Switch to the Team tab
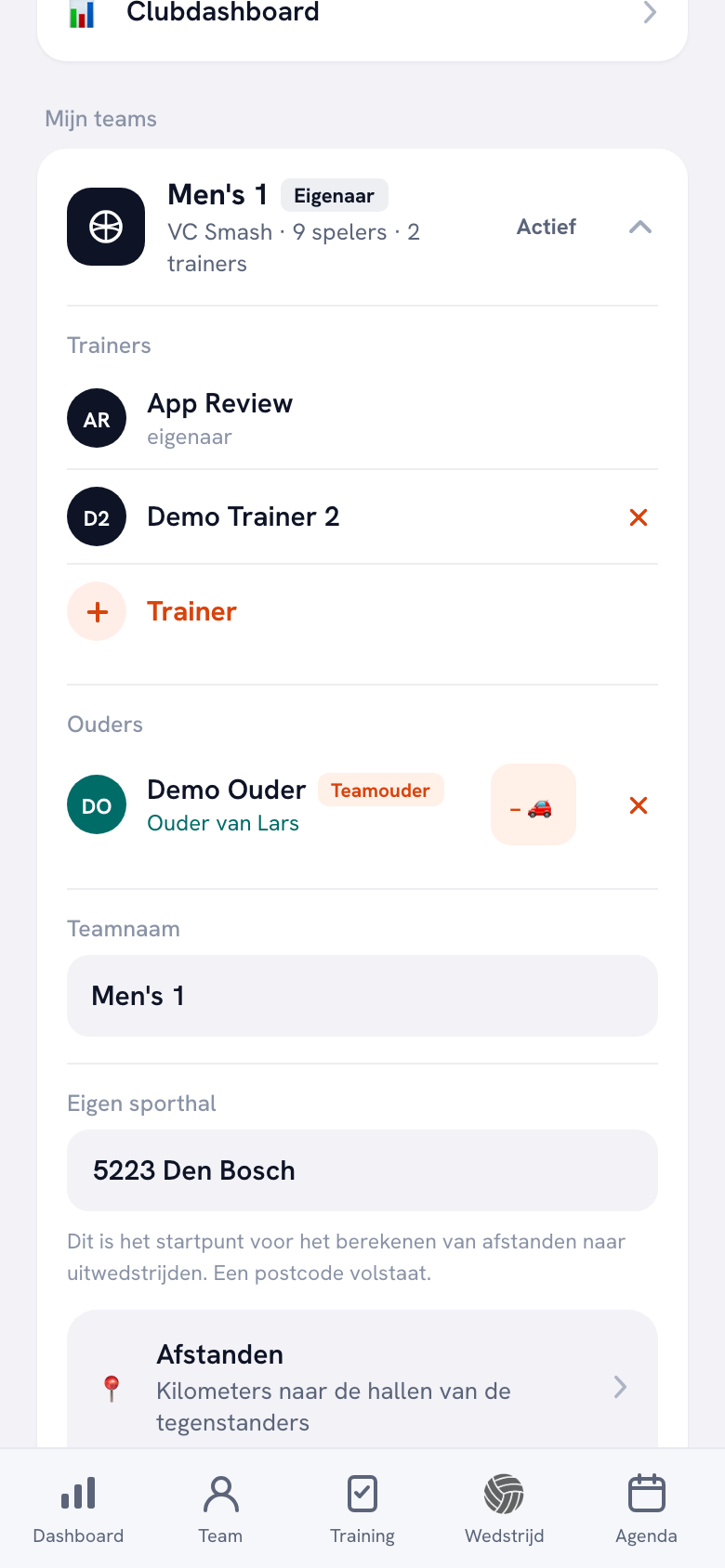This screenshot has width=725, height=1568. (220, 1509)
